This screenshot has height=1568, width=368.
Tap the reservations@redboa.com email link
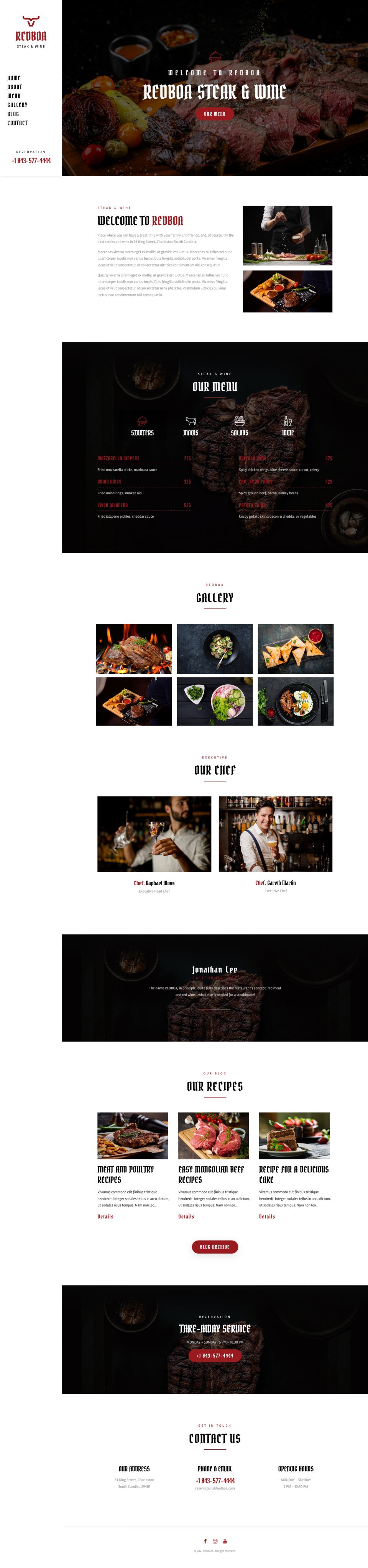[x=214, y=1488]
